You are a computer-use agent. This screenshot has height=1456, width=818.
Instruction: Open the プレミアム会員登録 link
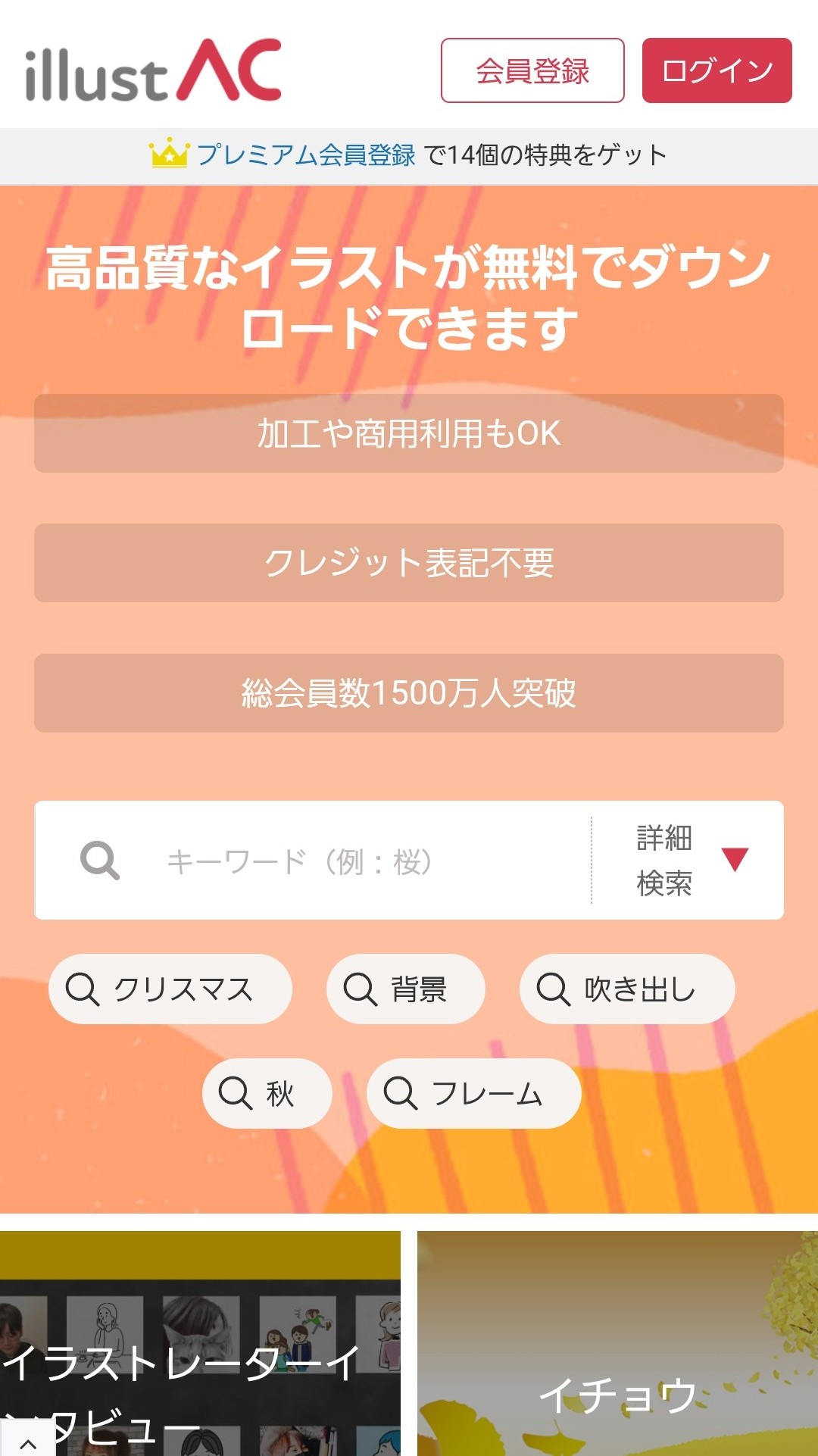[x=305, y=155]
